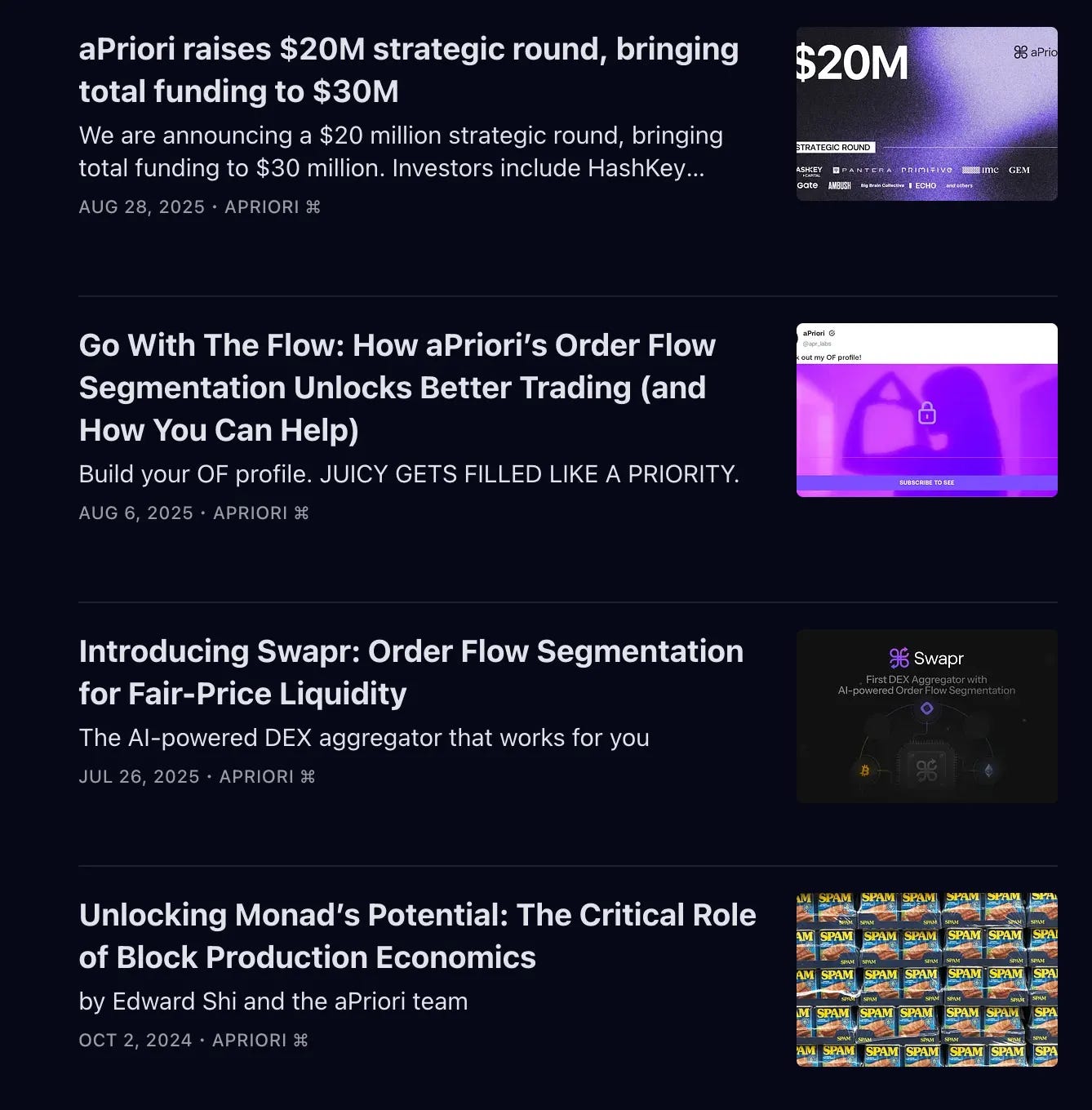Screen dimensions: 1092x1110
Task: Open the Unlocking Monad's Potential article
Action: [418, 936]
